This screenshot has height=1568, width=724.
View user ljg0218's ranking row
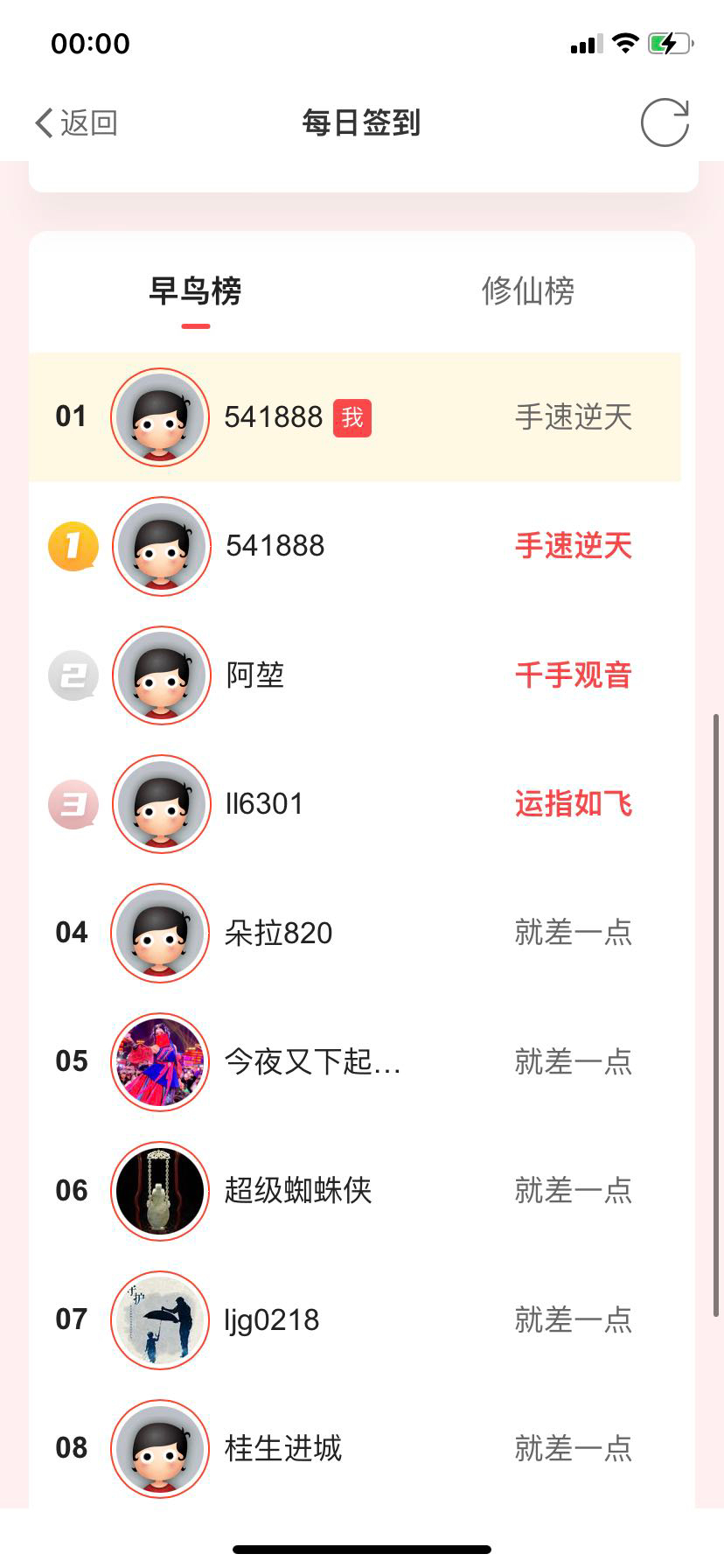click(x=354, y=1319)
